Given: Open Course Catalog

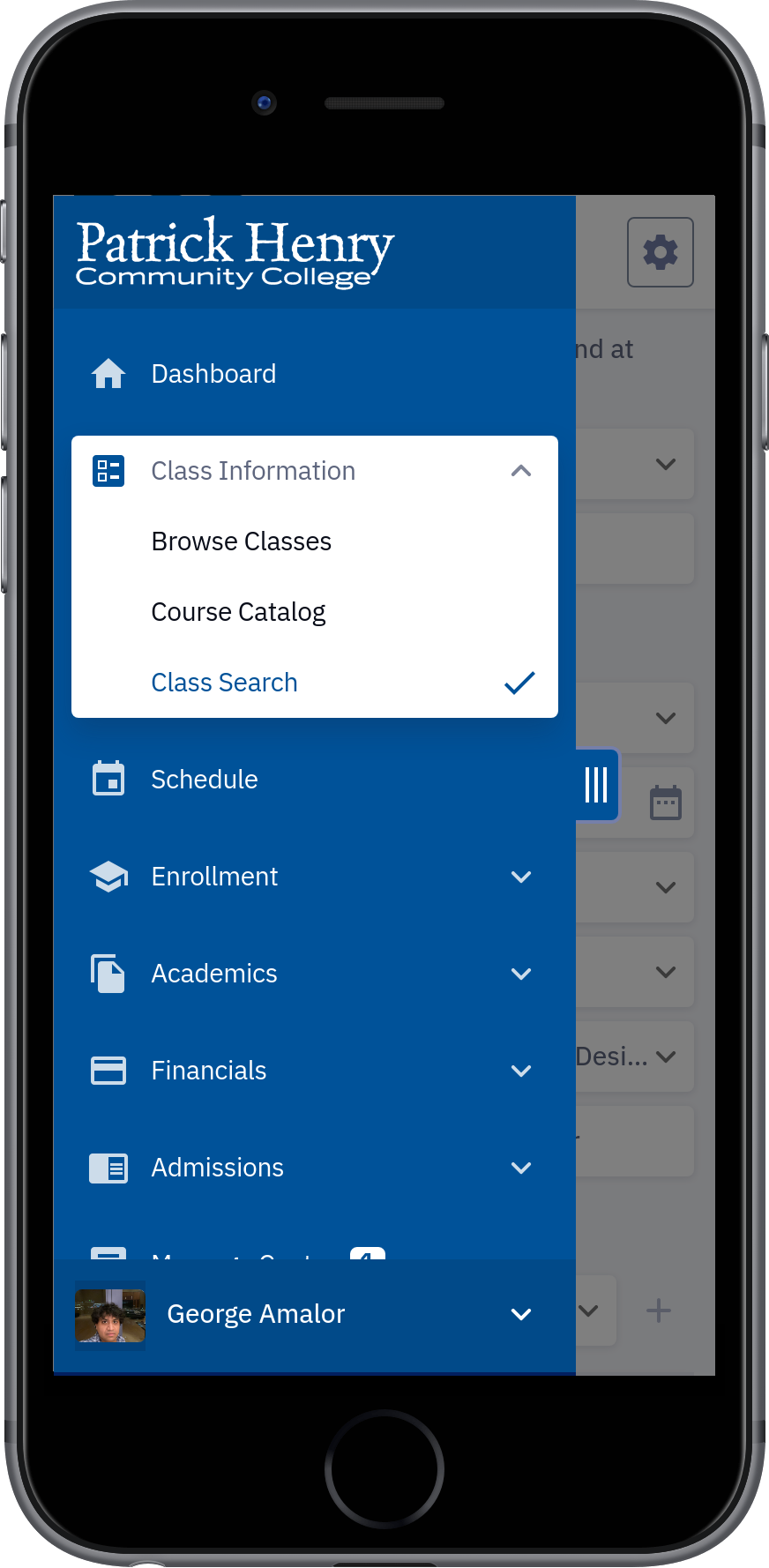Looking at the screenshot, I should (x=314, y=612).
